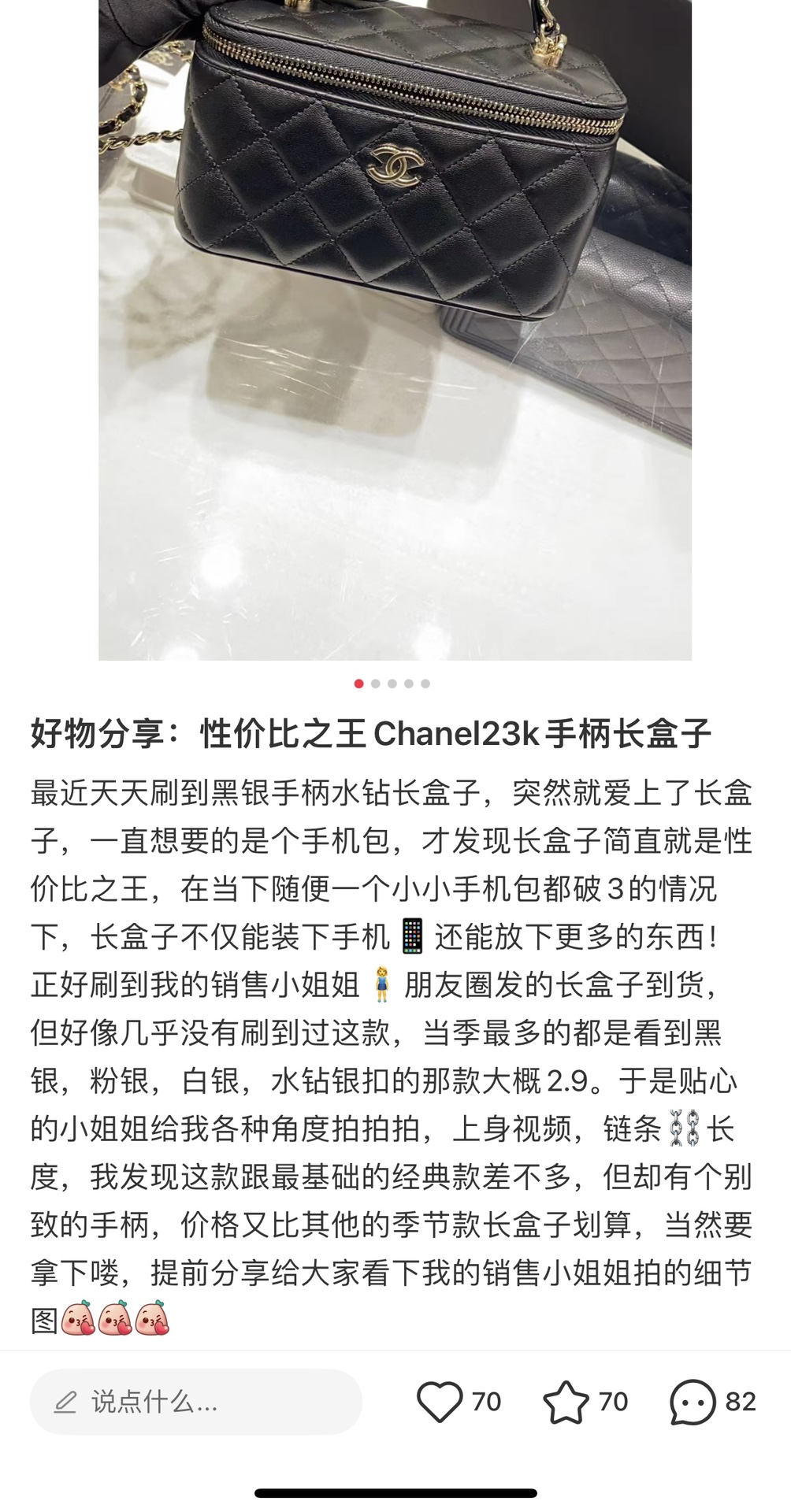
Task: Tap the image carousel page dots
Action: point(392,684)
